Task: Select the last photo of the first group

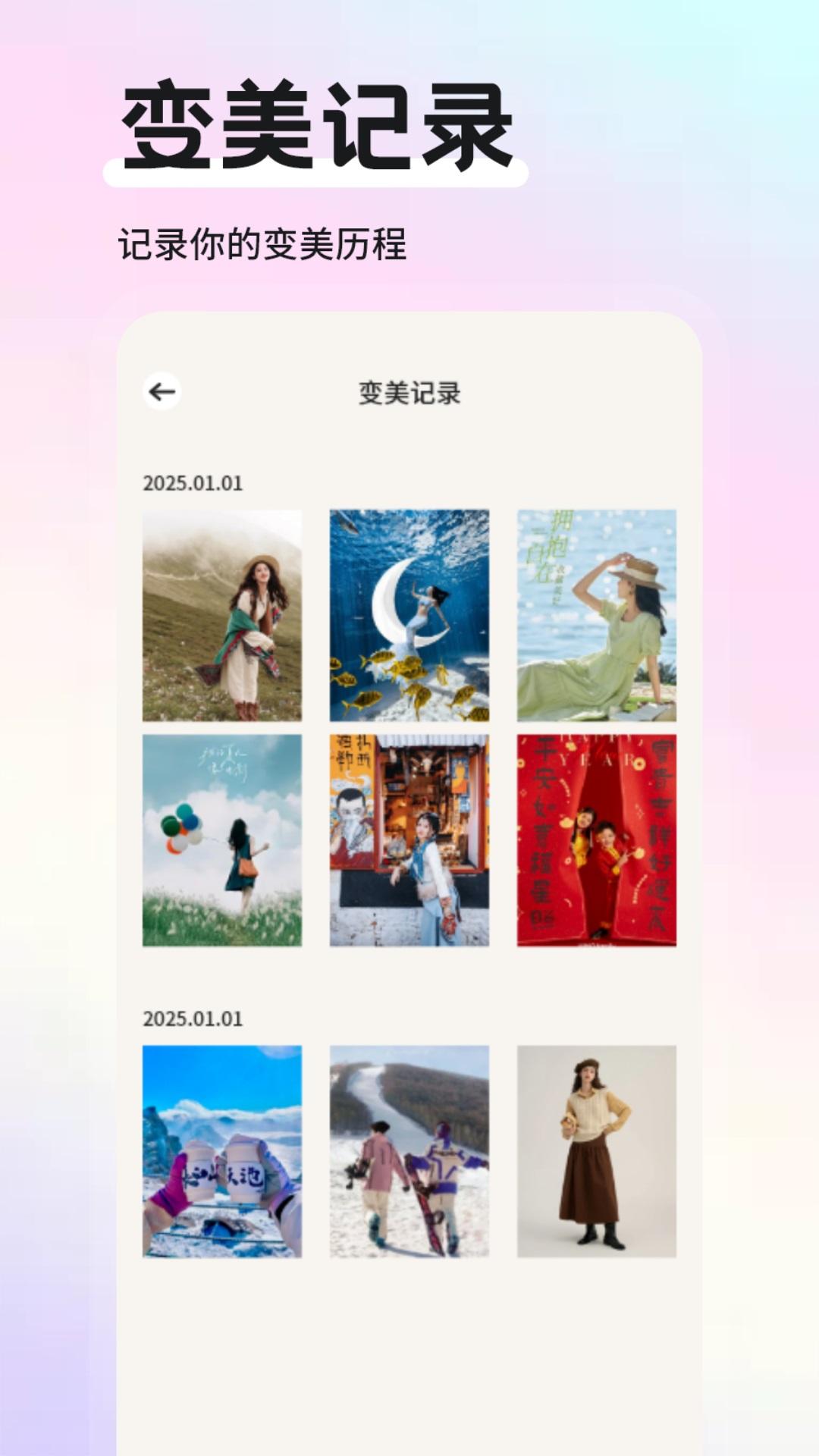Action: (x=598, y=838)
